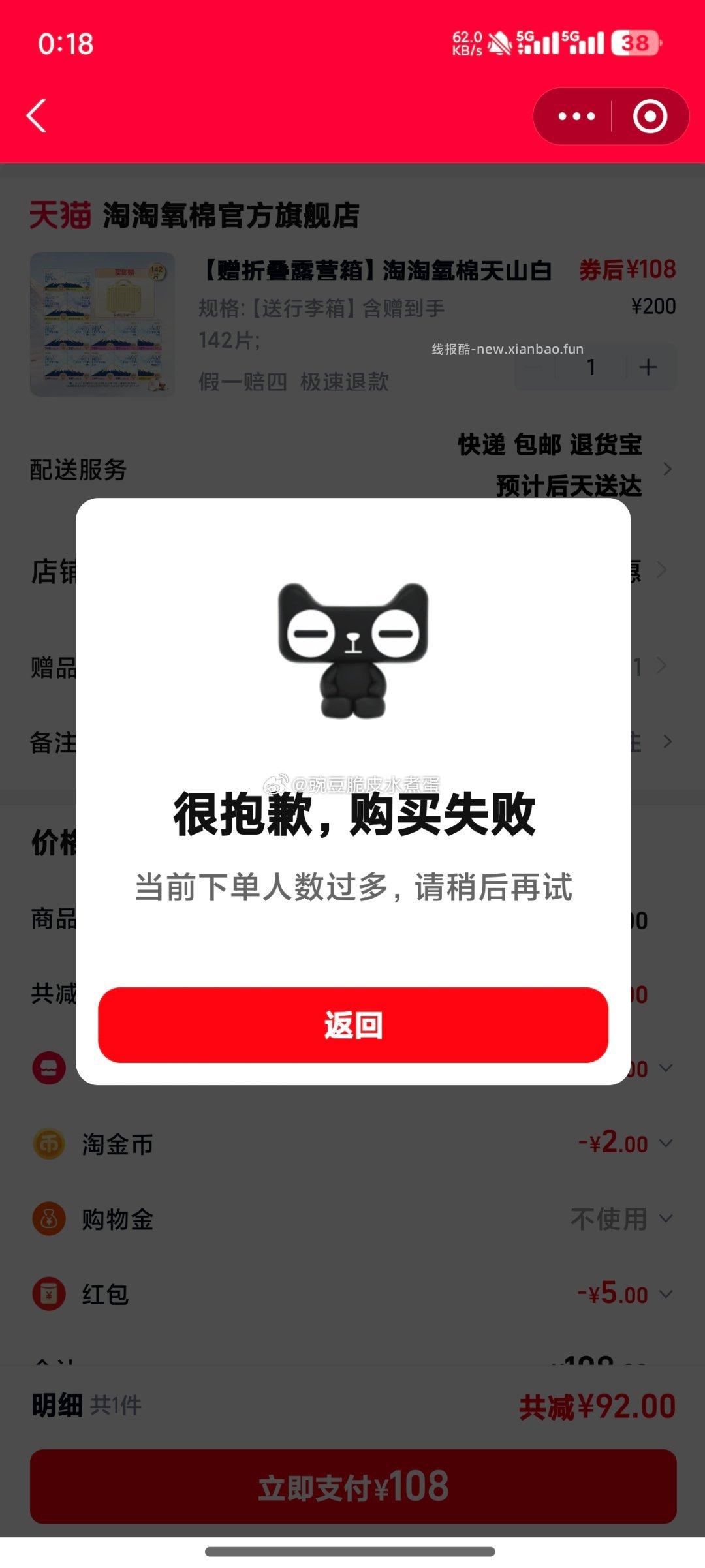This screenshot has height=1568, width=705.
Task: Increase quantity with the plus stepper
Action: (x=648, y=367)
